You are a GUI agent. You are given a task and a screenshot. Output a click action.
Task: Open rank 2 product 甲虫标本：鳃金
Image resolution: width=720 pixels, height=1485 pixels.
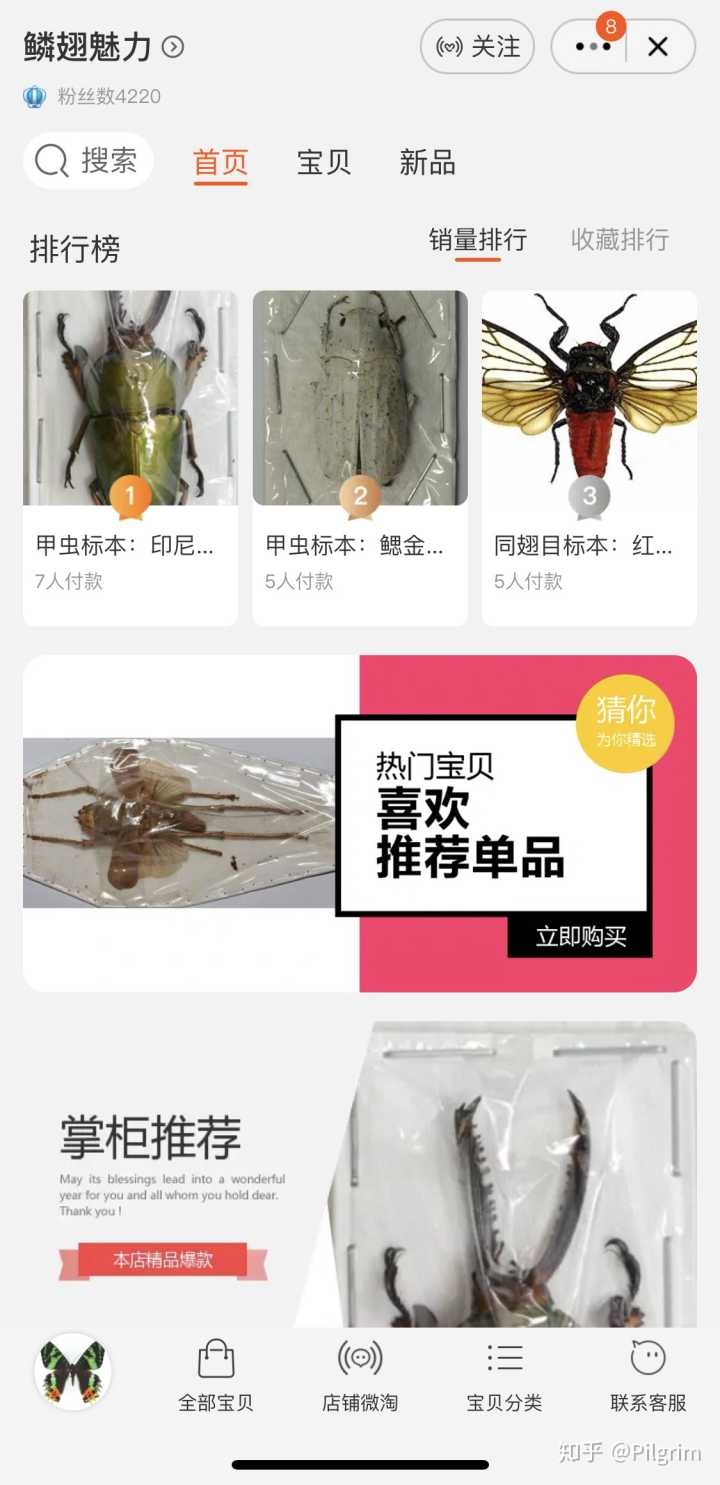[360, 457]
